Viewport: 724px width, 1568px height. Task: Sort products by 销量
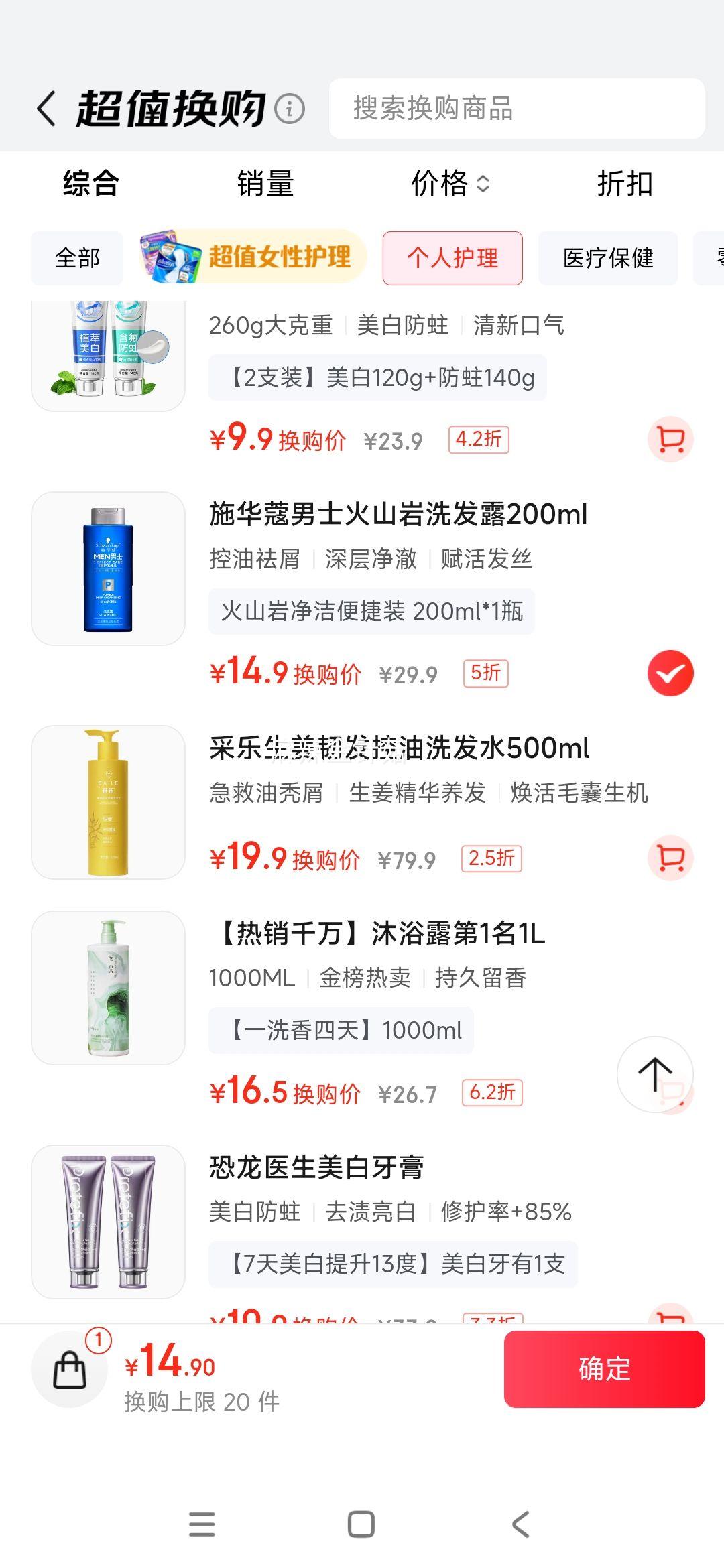point(265,184)
